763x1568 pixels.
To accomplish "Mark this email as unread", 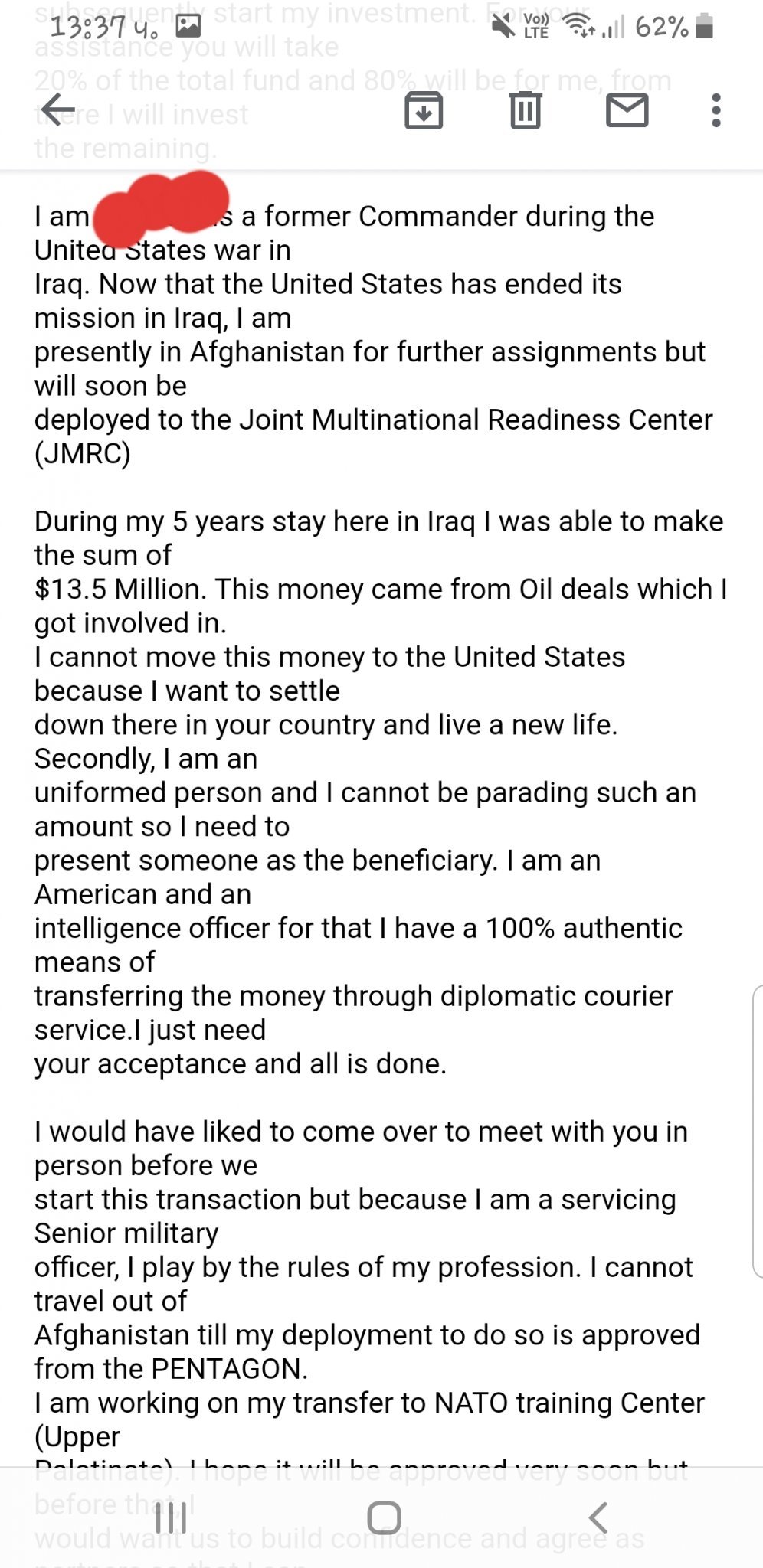I will coord(627,110).
